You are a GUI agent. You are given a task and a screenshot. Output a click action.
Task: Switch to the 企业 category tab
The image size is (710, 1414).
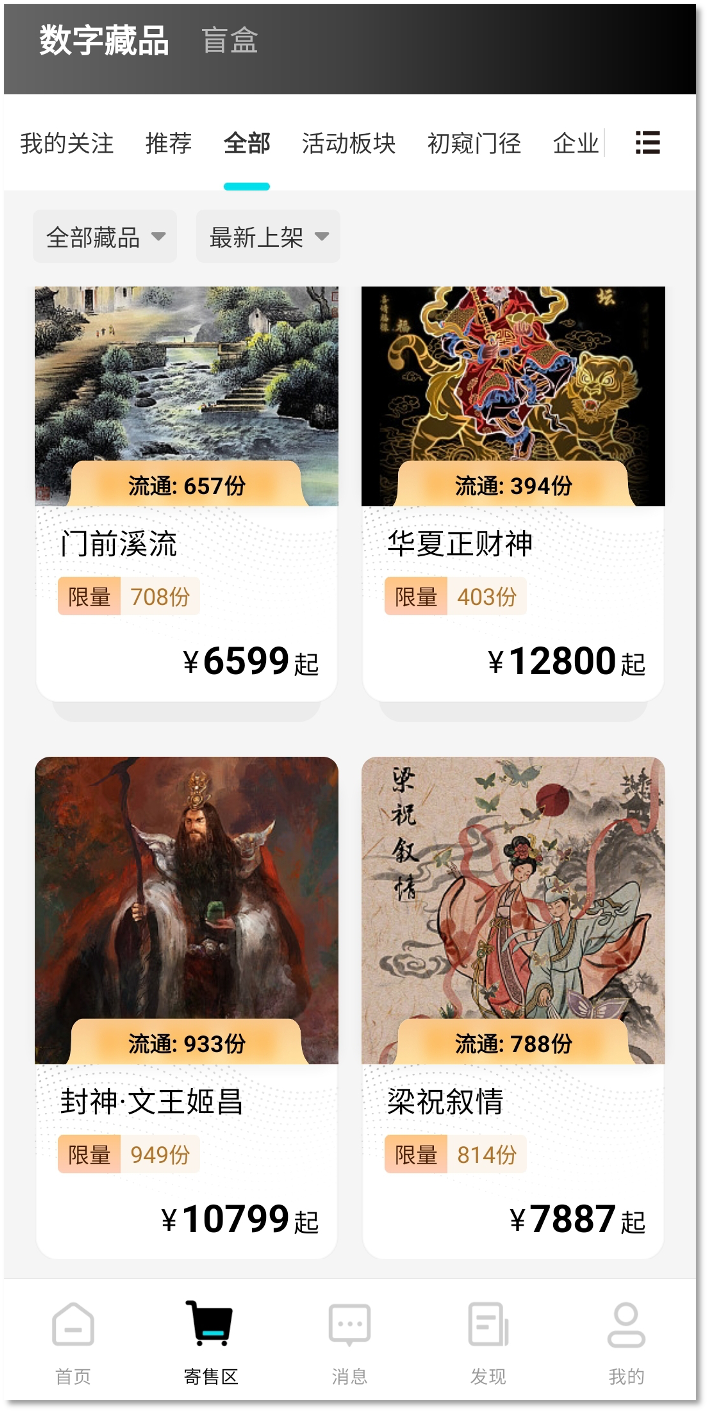576,143
